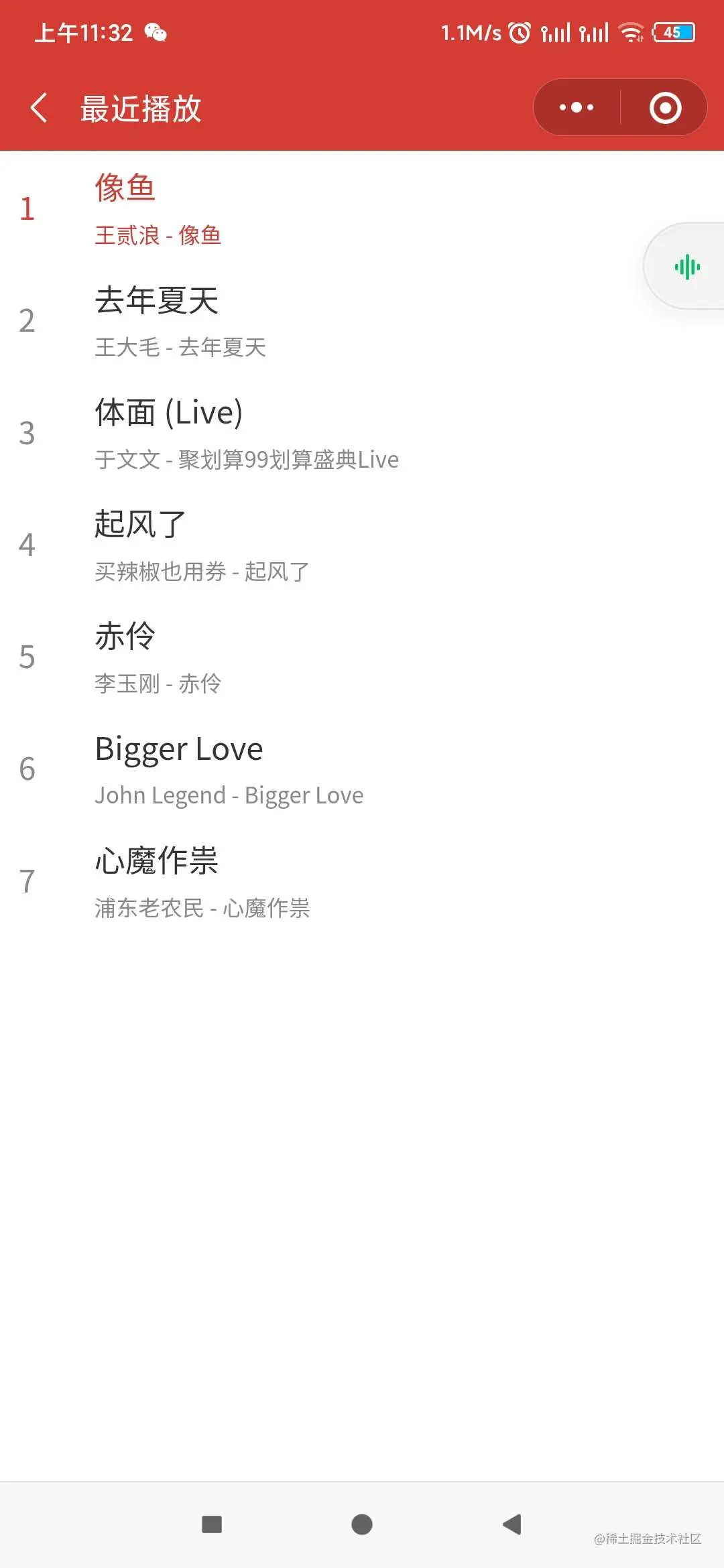Image resolution: width=724 pixels, height=1568 pixels.
Task: Open the mini program three-dot menu
Action: tap(577, 108)
